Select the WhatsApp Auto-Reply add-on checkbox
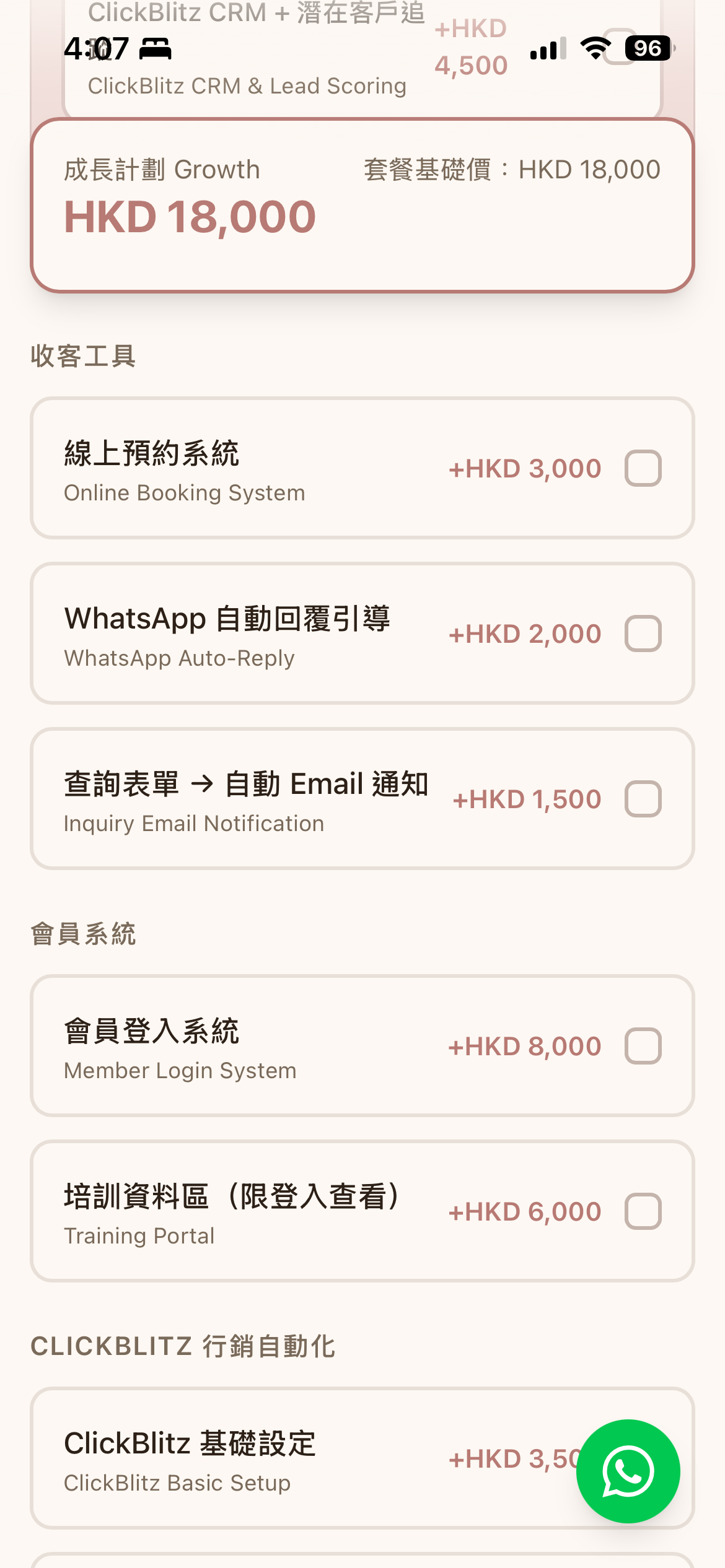 coord(643,634)
